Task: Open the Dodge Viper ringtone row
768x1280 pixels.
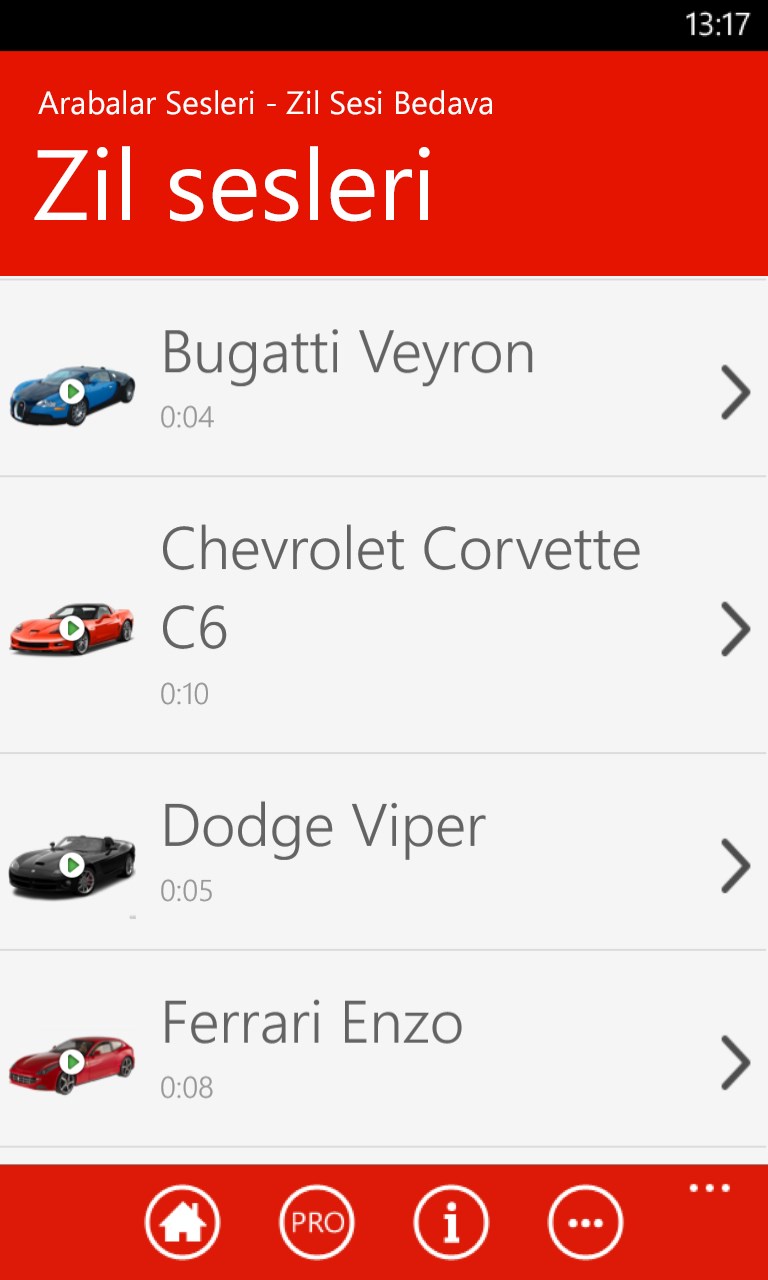Action: pyautogui.click(x=735, y=865)
